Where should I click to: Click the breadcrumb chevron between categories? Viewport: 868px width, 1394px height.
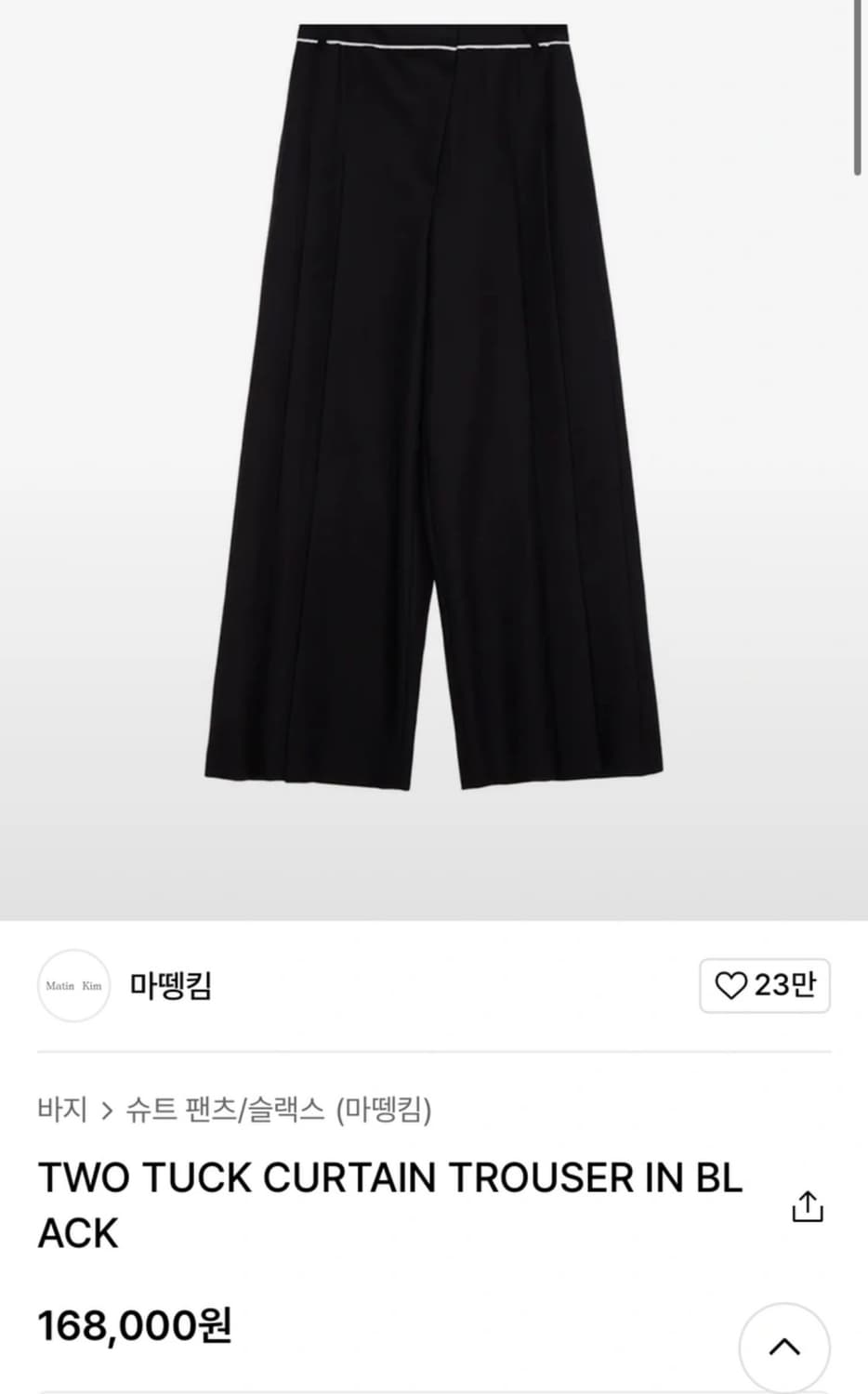click(x=105, y=1110)
